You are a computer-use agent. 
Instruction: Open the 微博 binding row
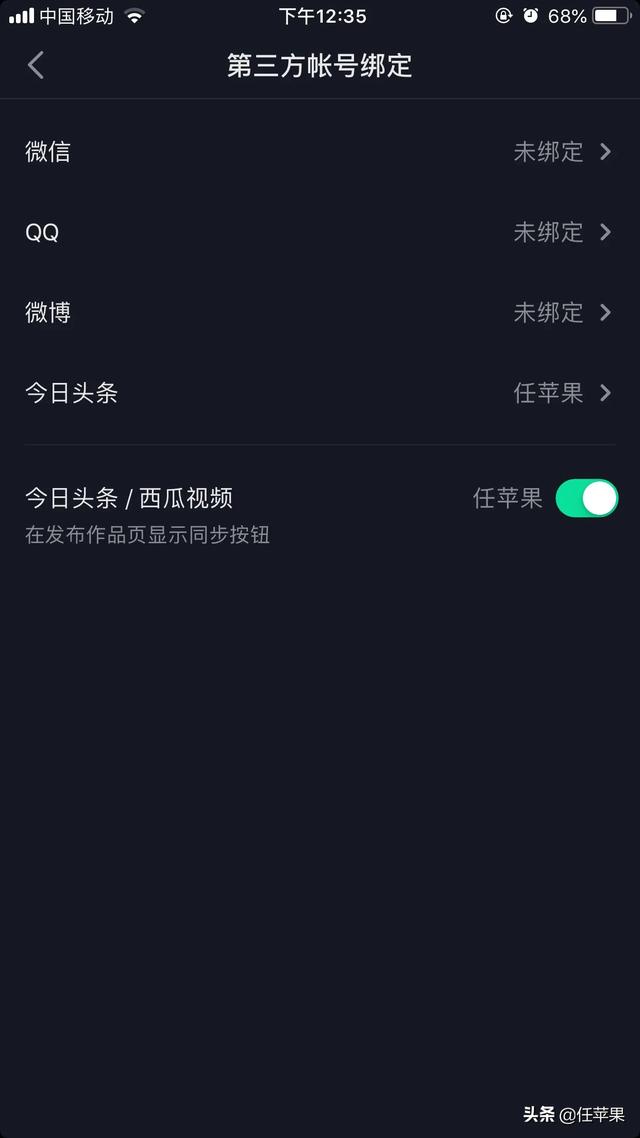point(319,312)
